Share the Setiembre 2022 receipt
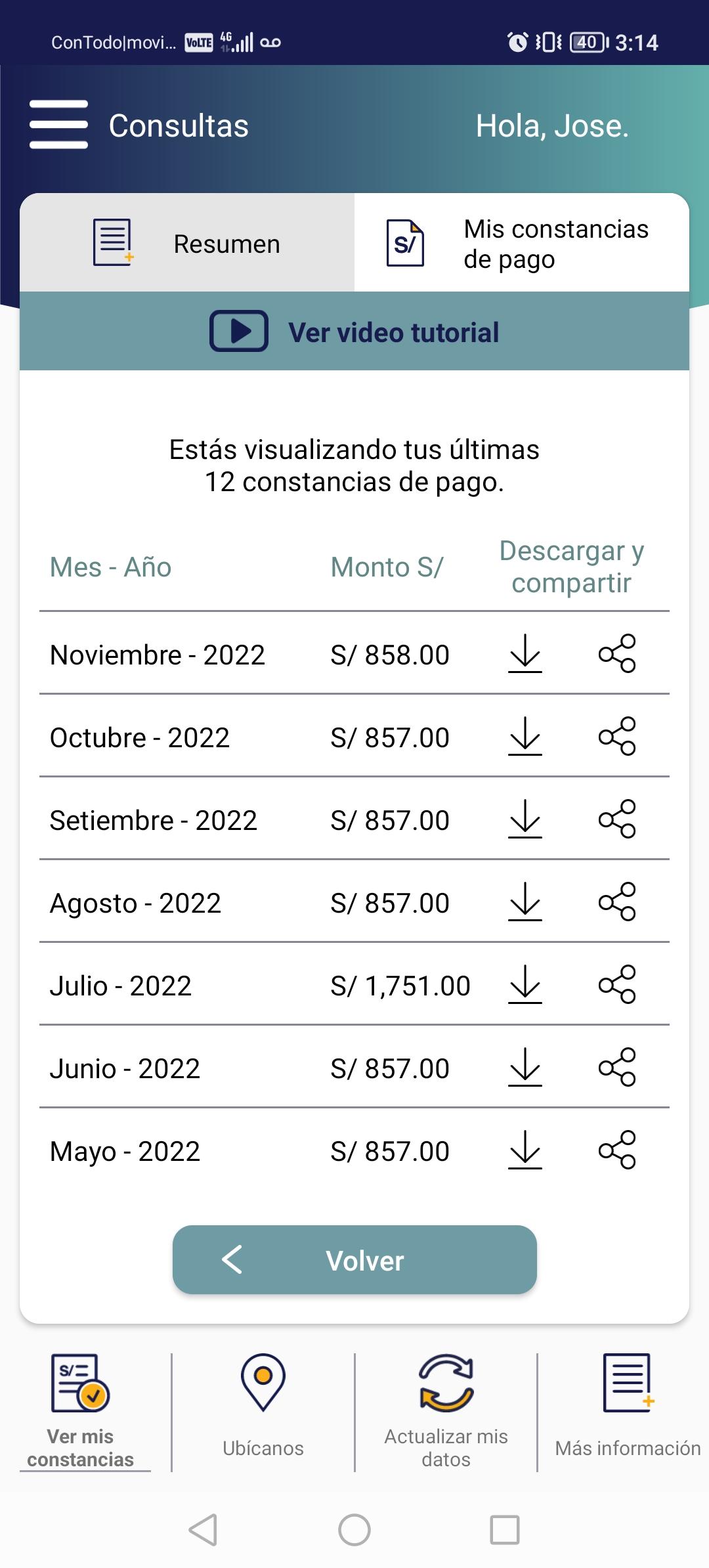The image size is (709, 1568). 617,819
